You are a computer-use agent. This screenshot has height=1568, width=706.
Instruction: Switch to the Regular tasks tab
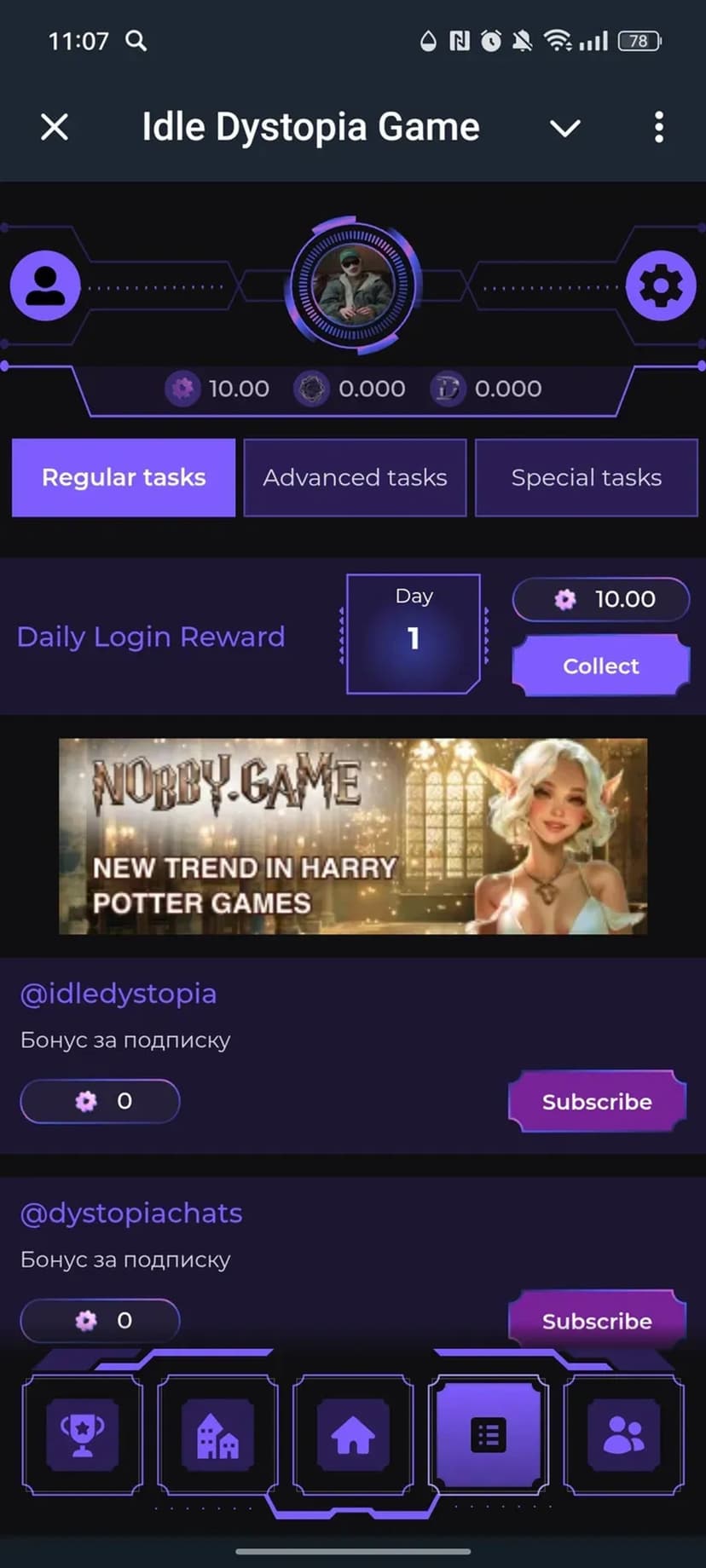124,477
